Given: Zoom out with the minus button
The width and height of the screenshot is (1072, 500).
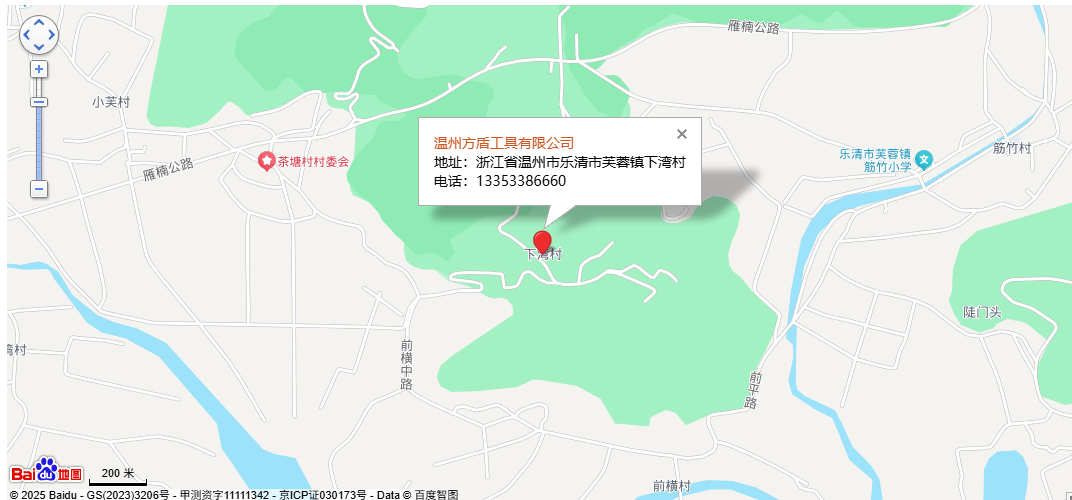Looking at the screenshot, I should 39,188.
